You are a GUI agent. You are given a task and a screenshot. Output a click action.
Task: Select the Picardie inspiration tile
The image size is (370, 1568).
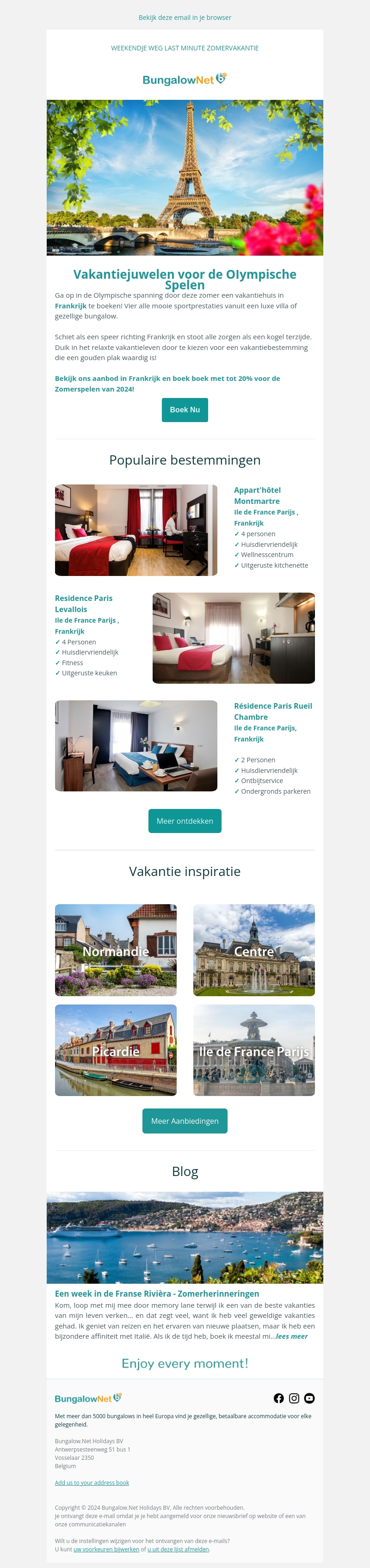point(116,1050)
